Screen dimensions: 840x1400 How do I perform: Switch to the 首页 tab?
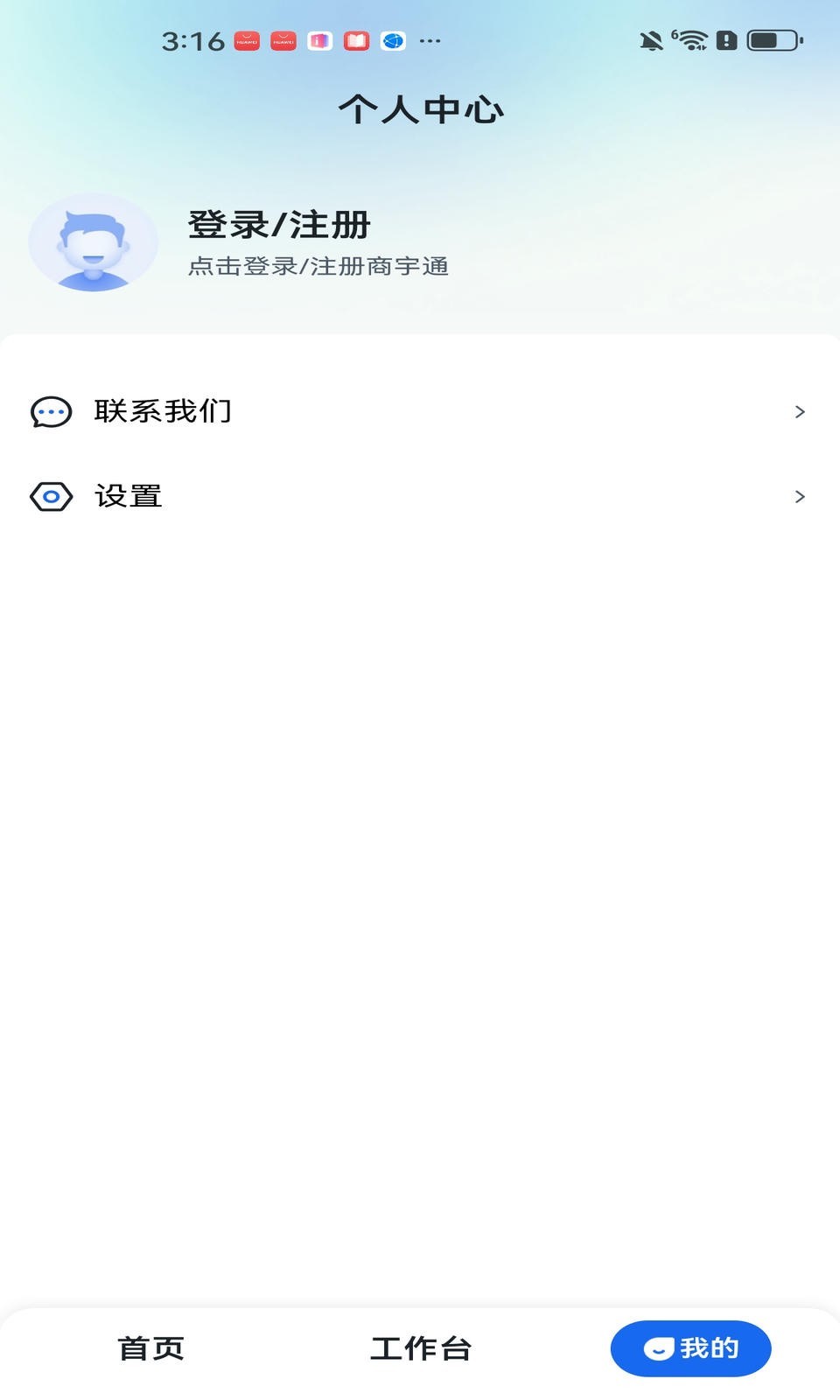(x=150, y=1348)
